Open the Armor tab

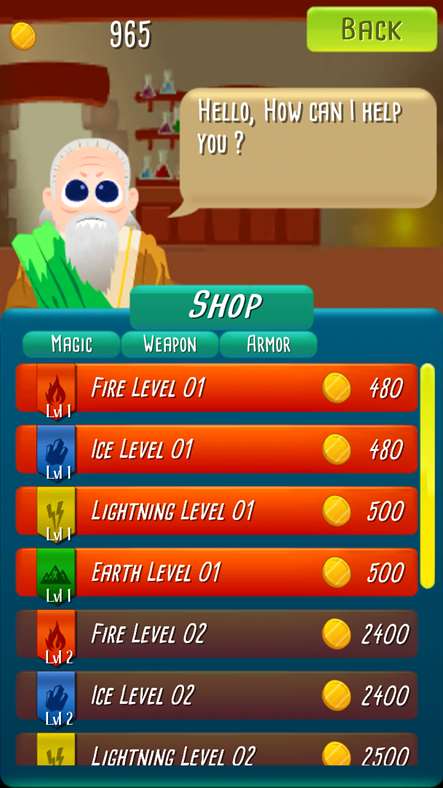[x=268, y=344]
